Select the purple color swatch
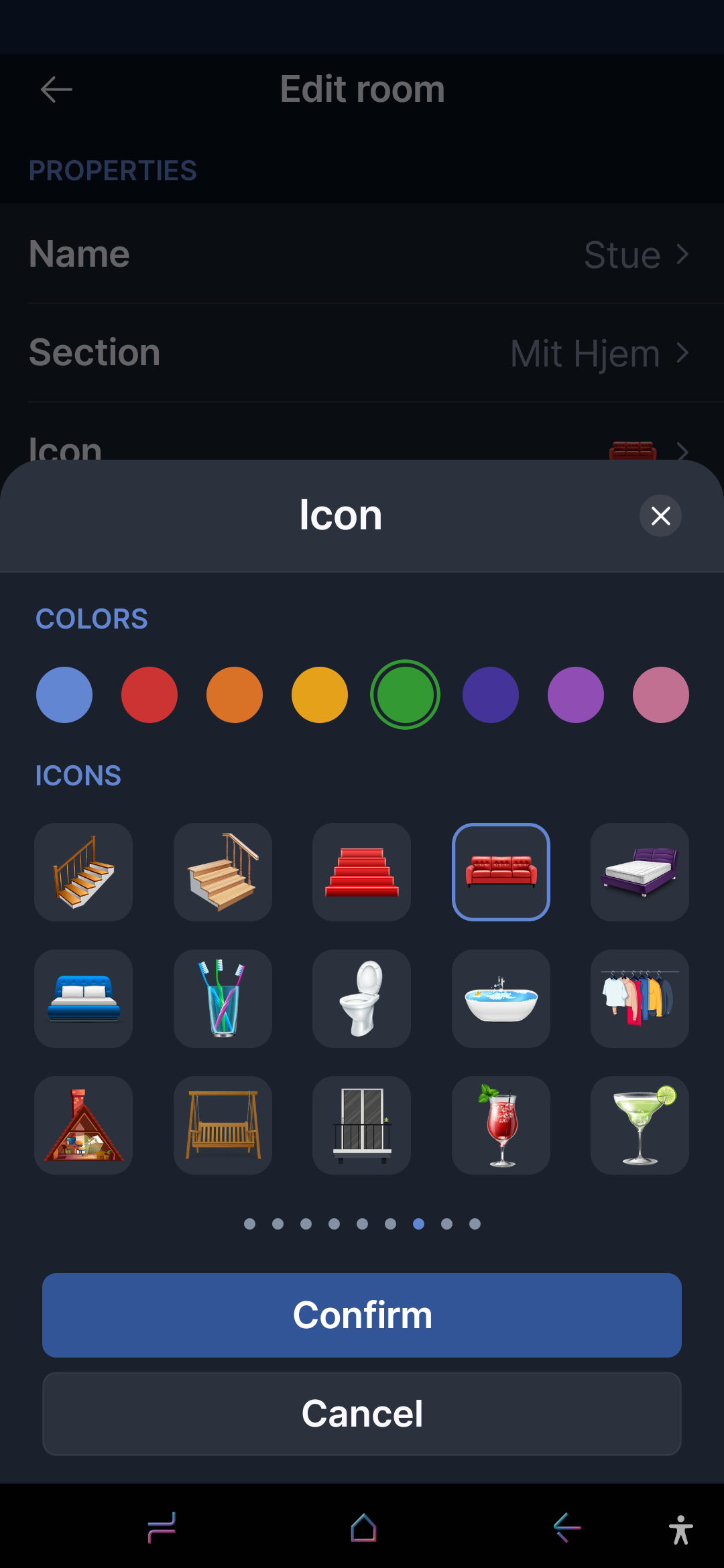 click(x=576, y=695)
